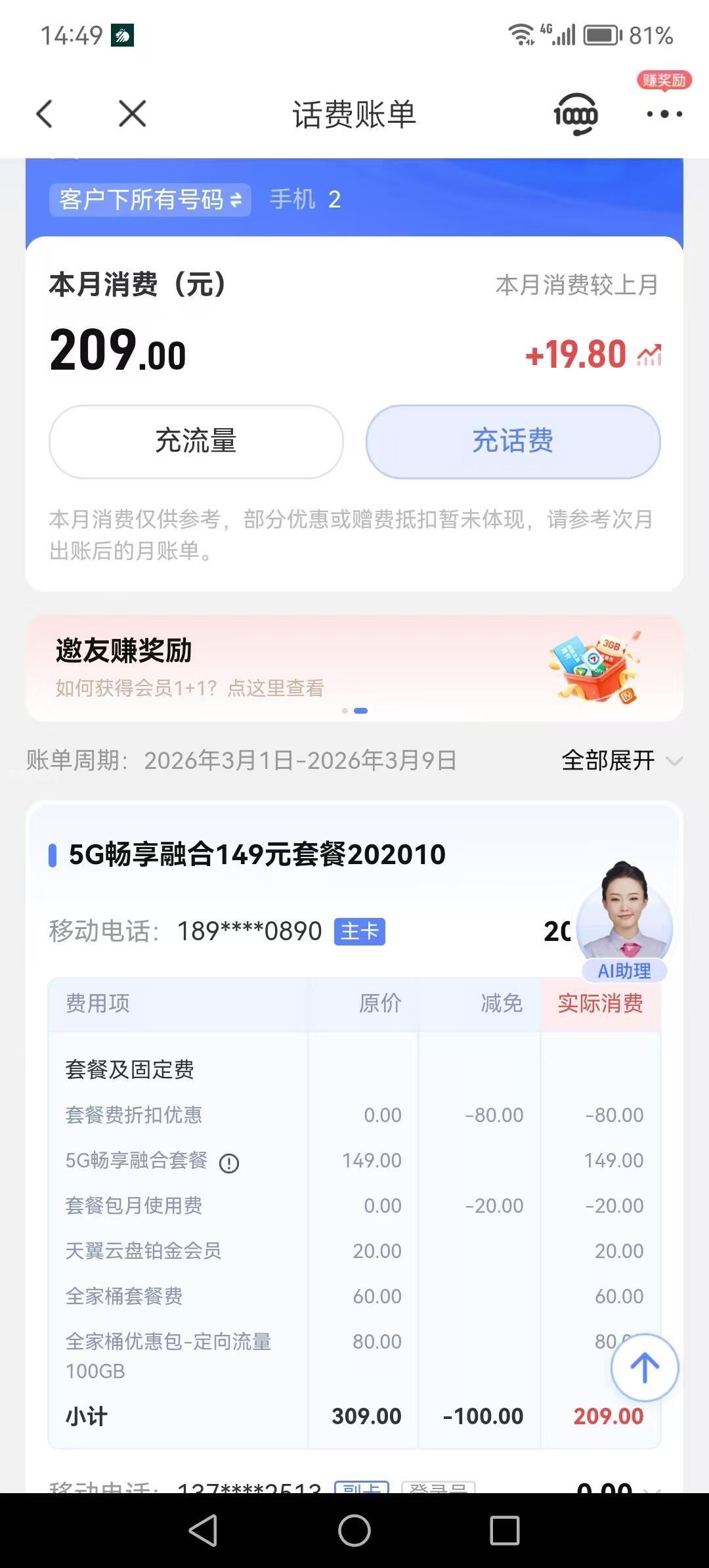This screenshot has height=1568, width=709.
Task: Open the three-dot overflow menu
Action: click(664, 114)
